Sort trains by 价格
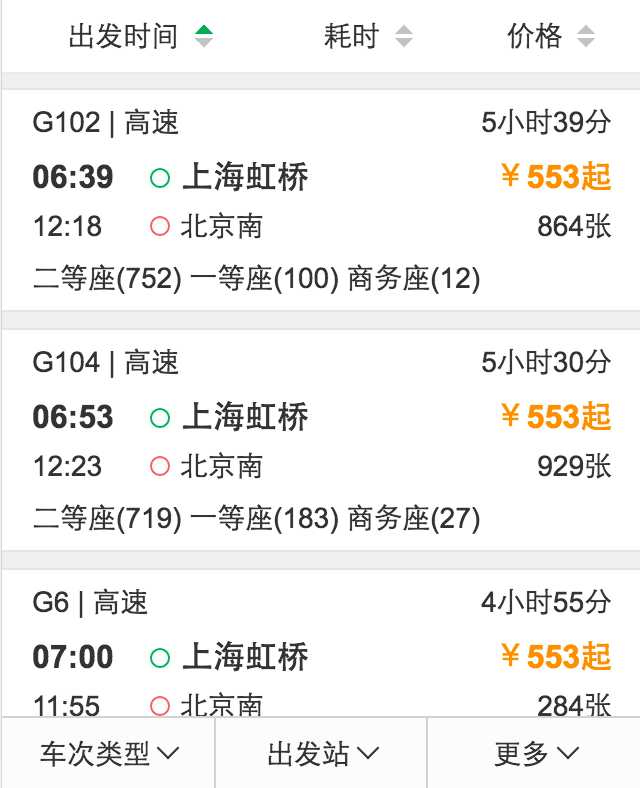Screen dimensions: 640x788 pyautogui.click(x=550, y=38)
